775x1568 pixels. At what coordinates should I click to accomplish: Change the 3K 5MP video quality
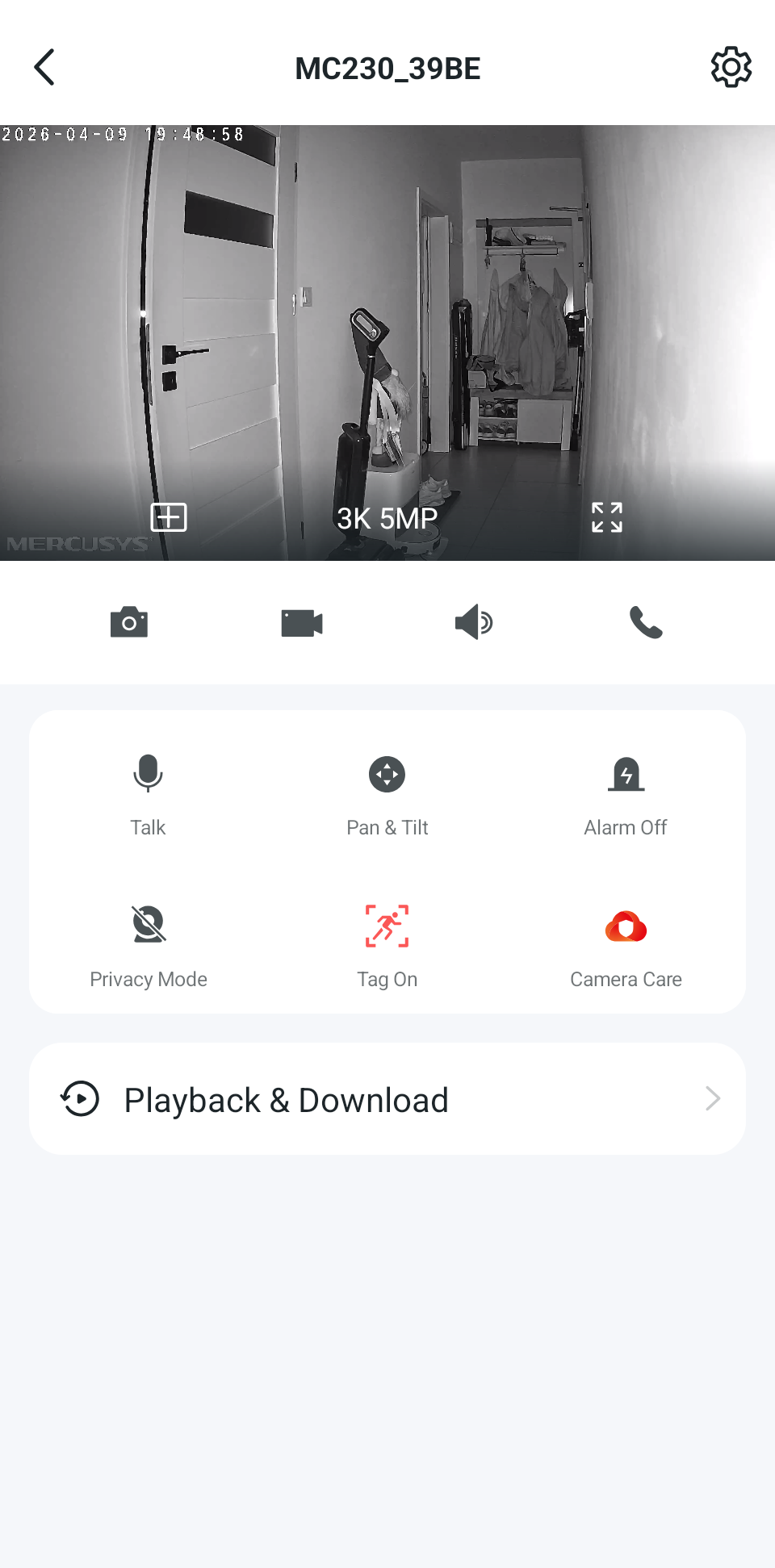click(x=387, y=518)
